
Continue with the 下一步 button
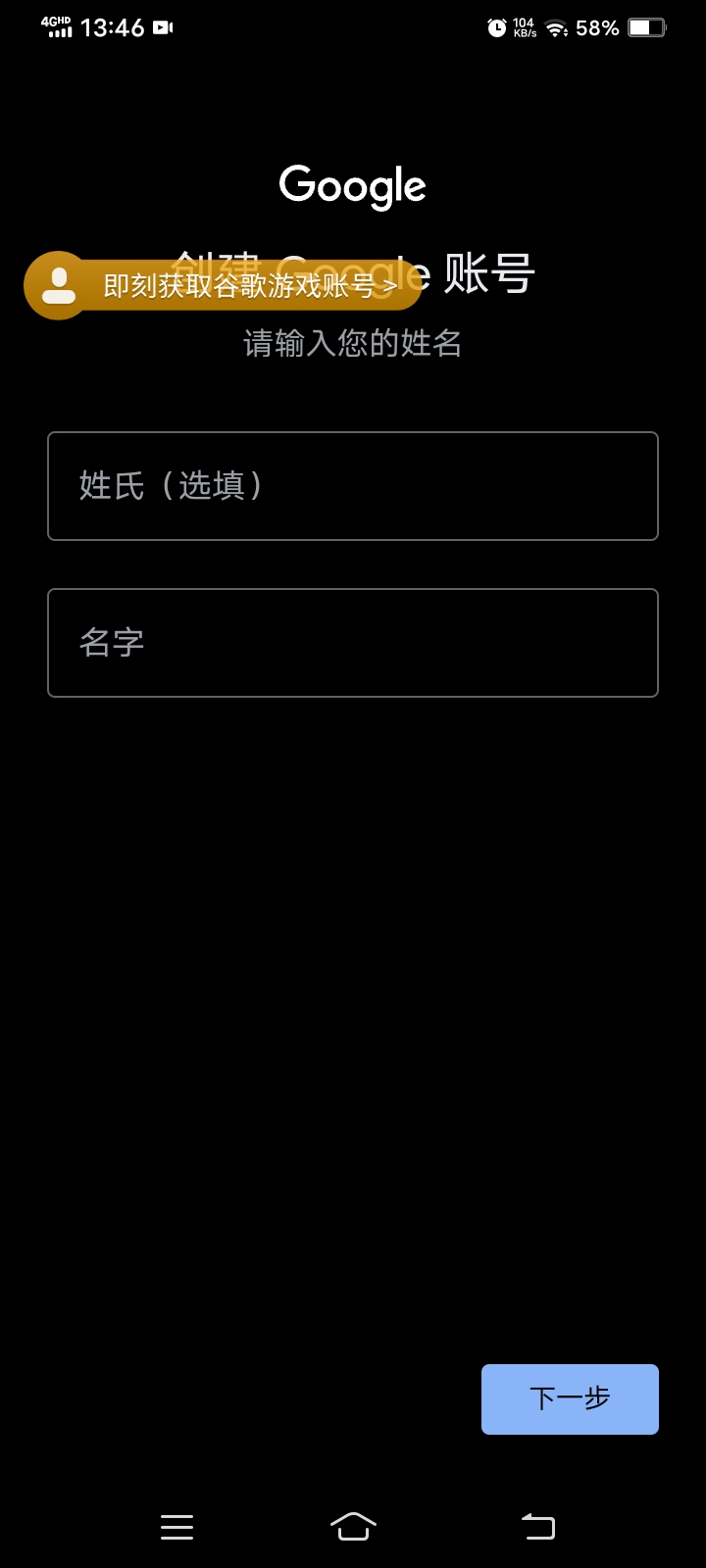point(570,1399)
